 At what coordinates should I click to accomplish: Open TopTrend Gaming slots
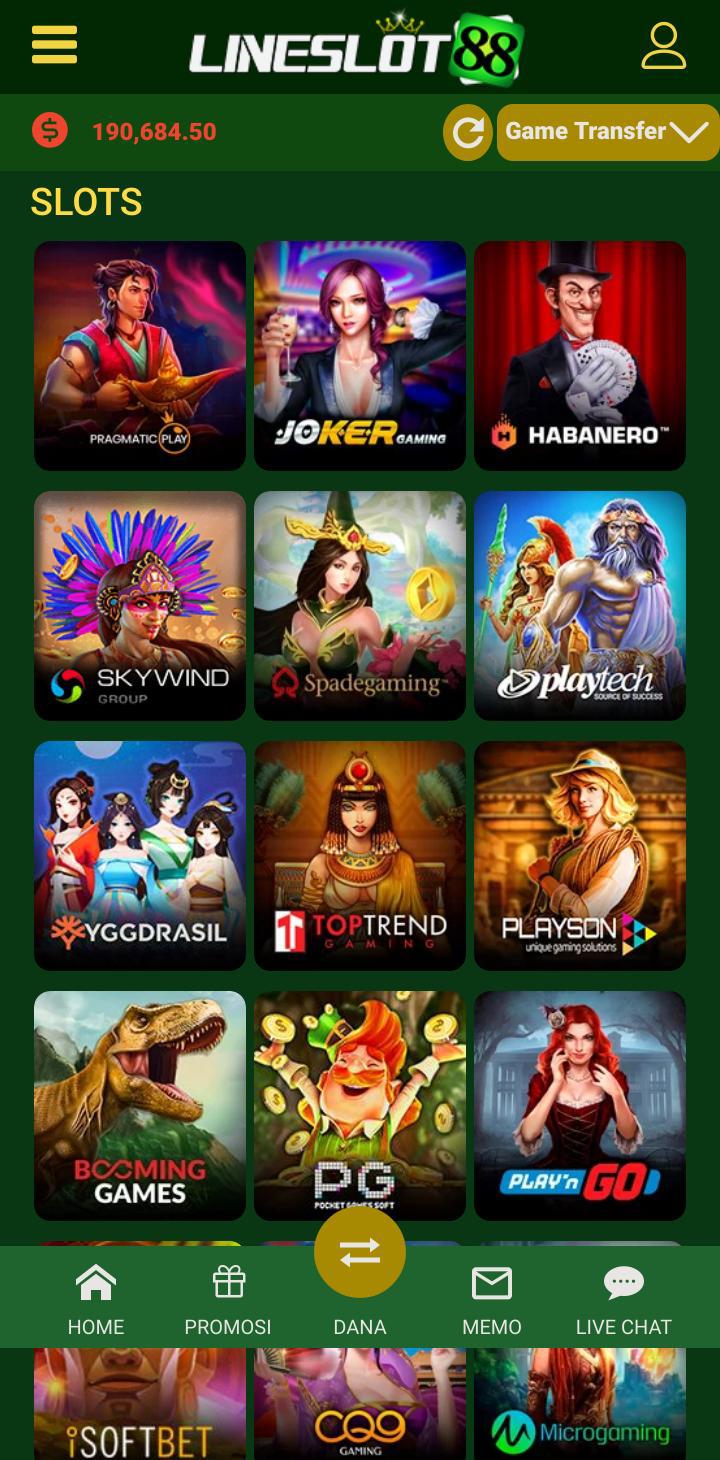[360, 855]
